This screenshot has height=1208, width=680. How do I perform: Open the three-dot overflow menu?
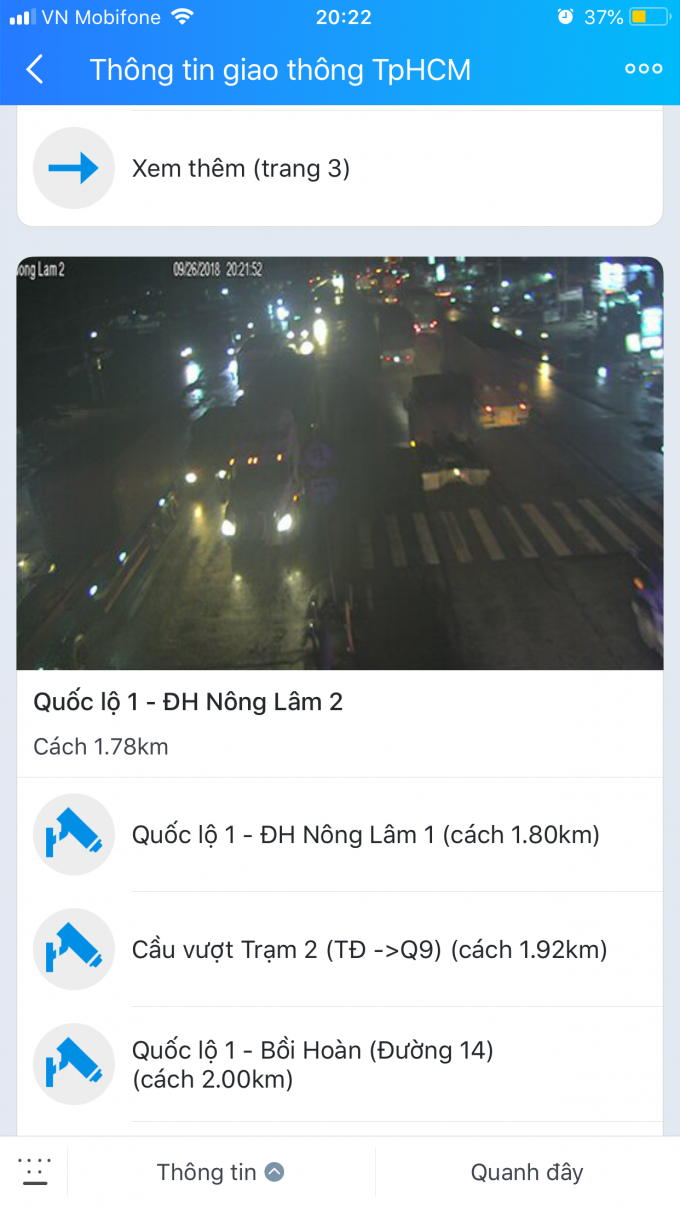(643, 69)
